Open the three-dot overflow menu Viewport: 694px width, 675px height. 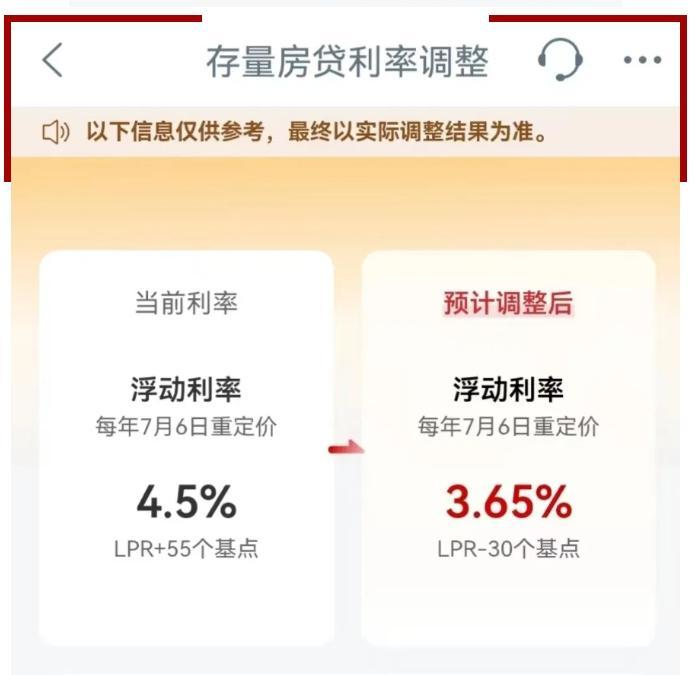[642, 61]
